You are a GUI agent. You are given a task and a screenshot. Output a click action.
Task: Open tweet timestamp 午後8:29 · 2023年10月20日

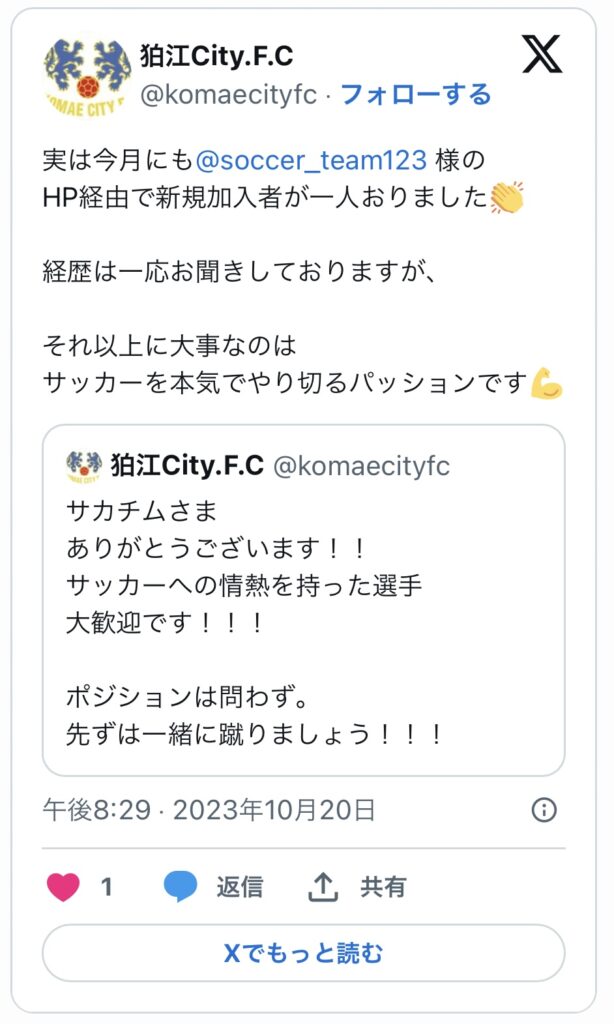pyautogui.click(x=209, y=810)
